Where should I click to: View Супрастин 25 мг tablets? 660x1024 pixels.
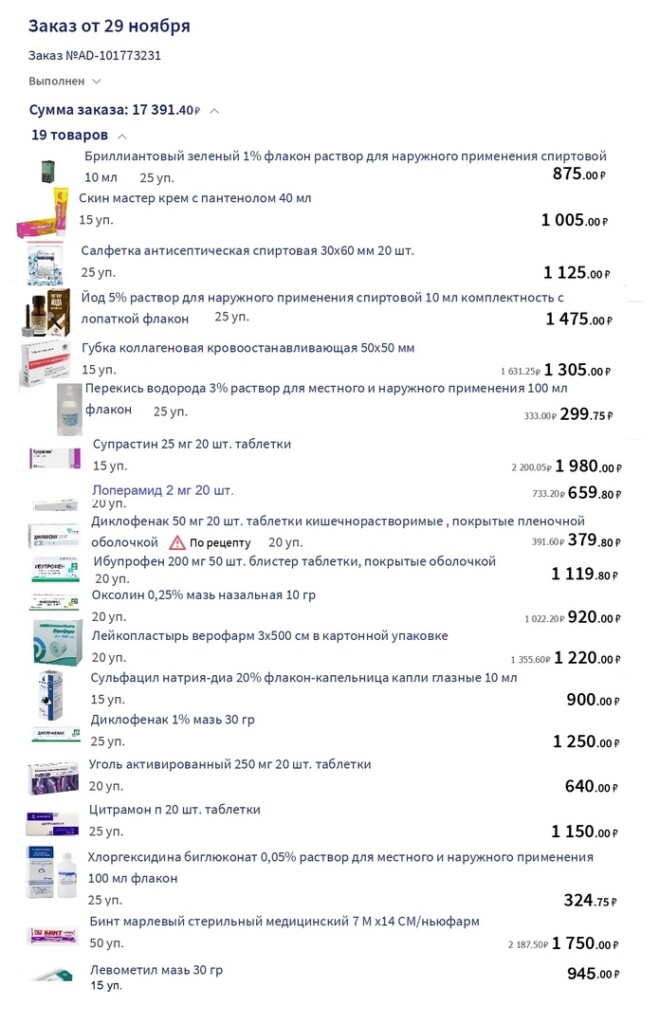pos(191,444)
